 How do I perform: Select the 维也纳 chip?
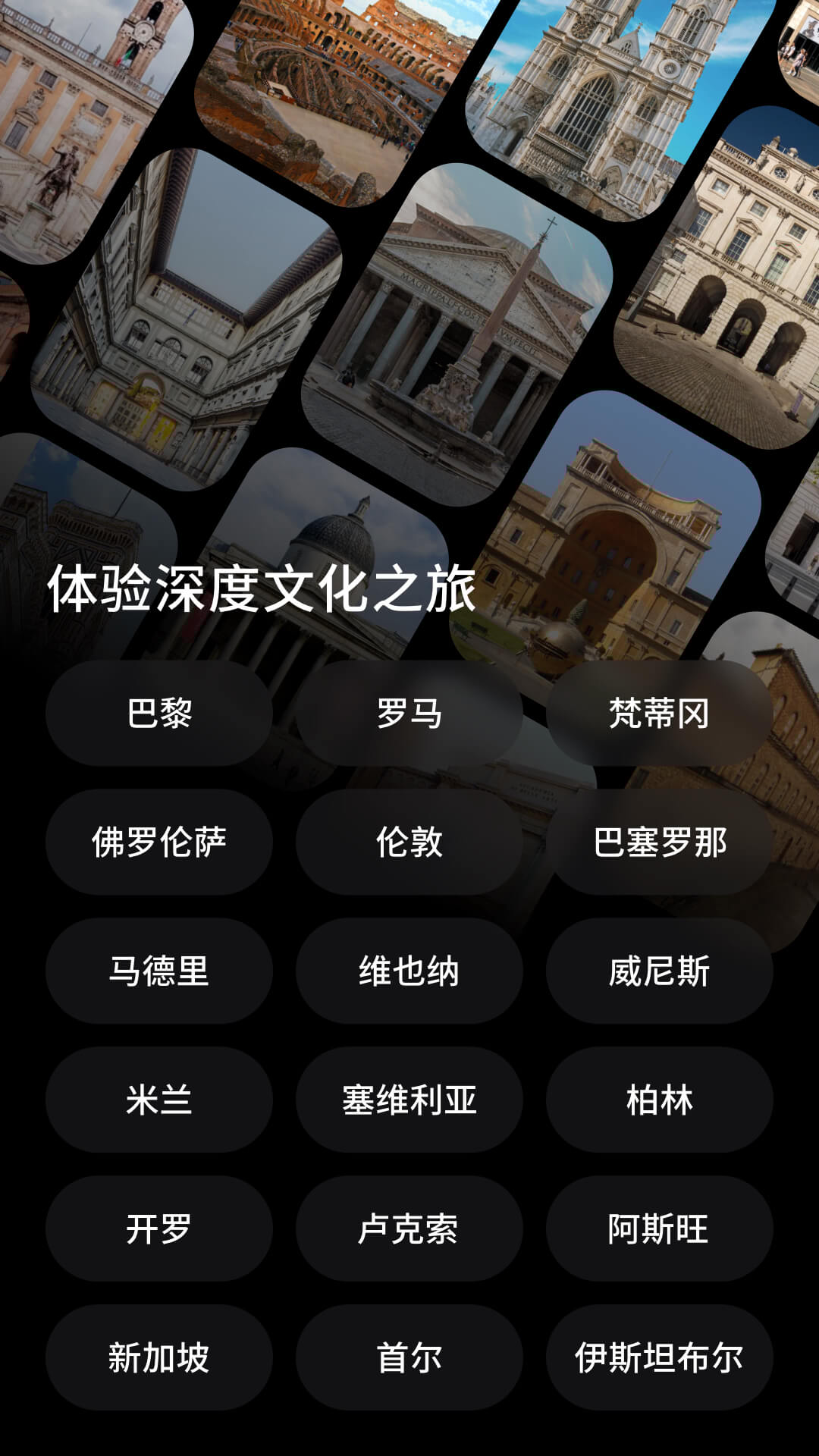point(409,971)
